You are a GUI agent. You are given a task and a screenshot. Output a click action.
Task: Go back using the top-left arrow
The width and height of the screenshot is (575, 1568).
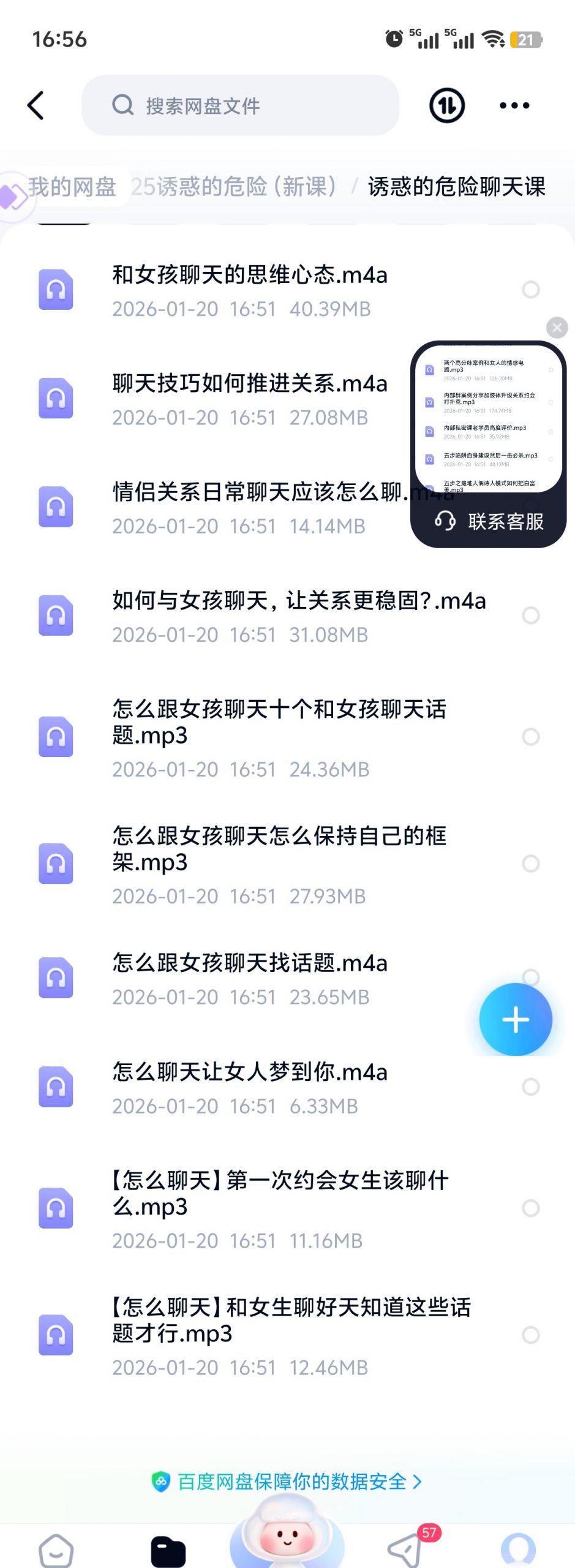(36, 105)
